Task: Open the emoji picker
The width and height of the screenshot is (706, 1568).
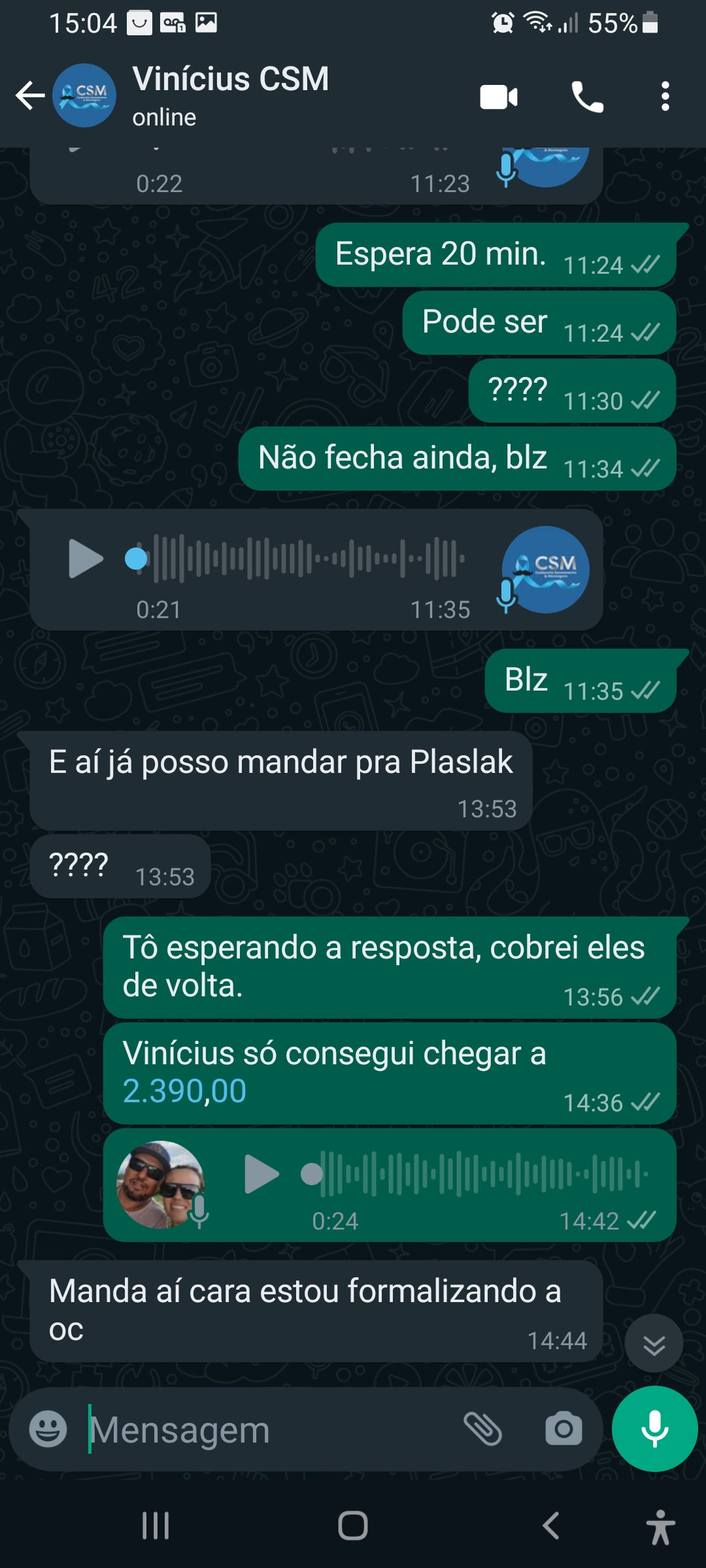Action: point(48,1429)
